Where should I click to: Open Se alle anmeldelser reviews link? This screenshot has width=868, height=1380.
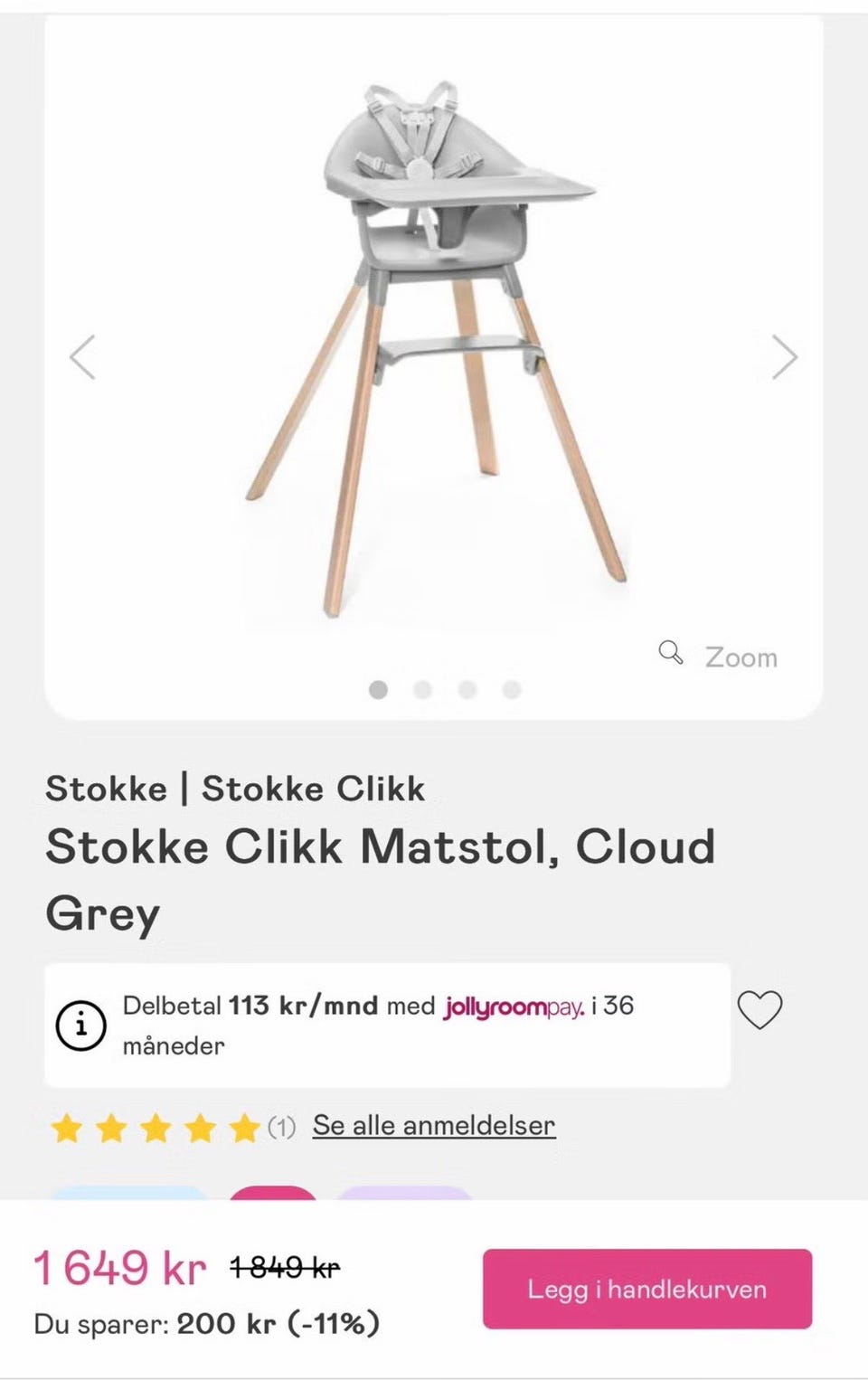point(434,1126)
